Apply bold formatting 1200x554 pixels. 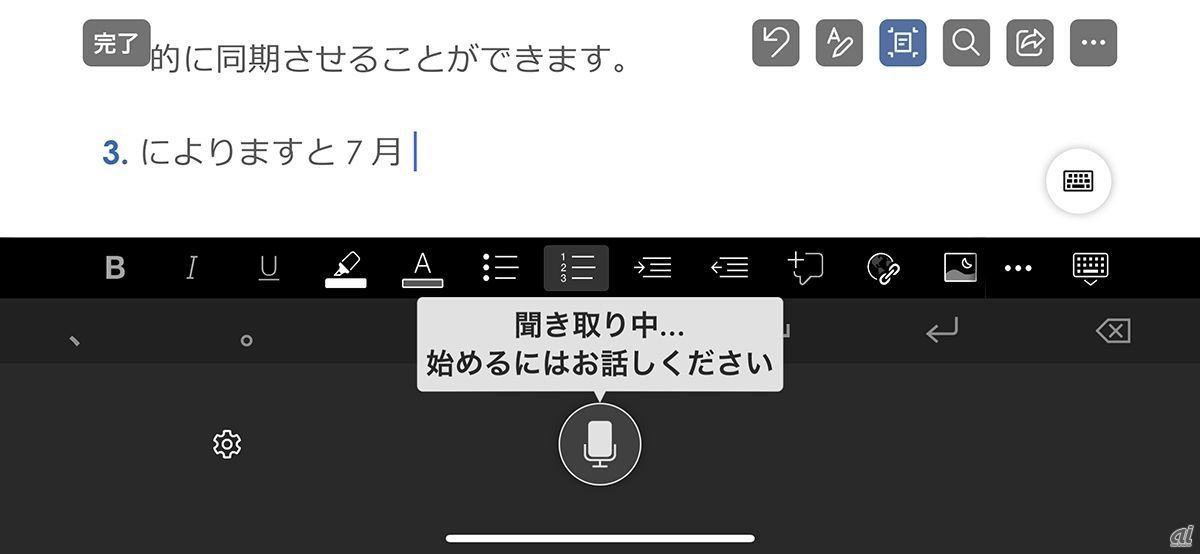pyautogui.click(x=115, y=268)
